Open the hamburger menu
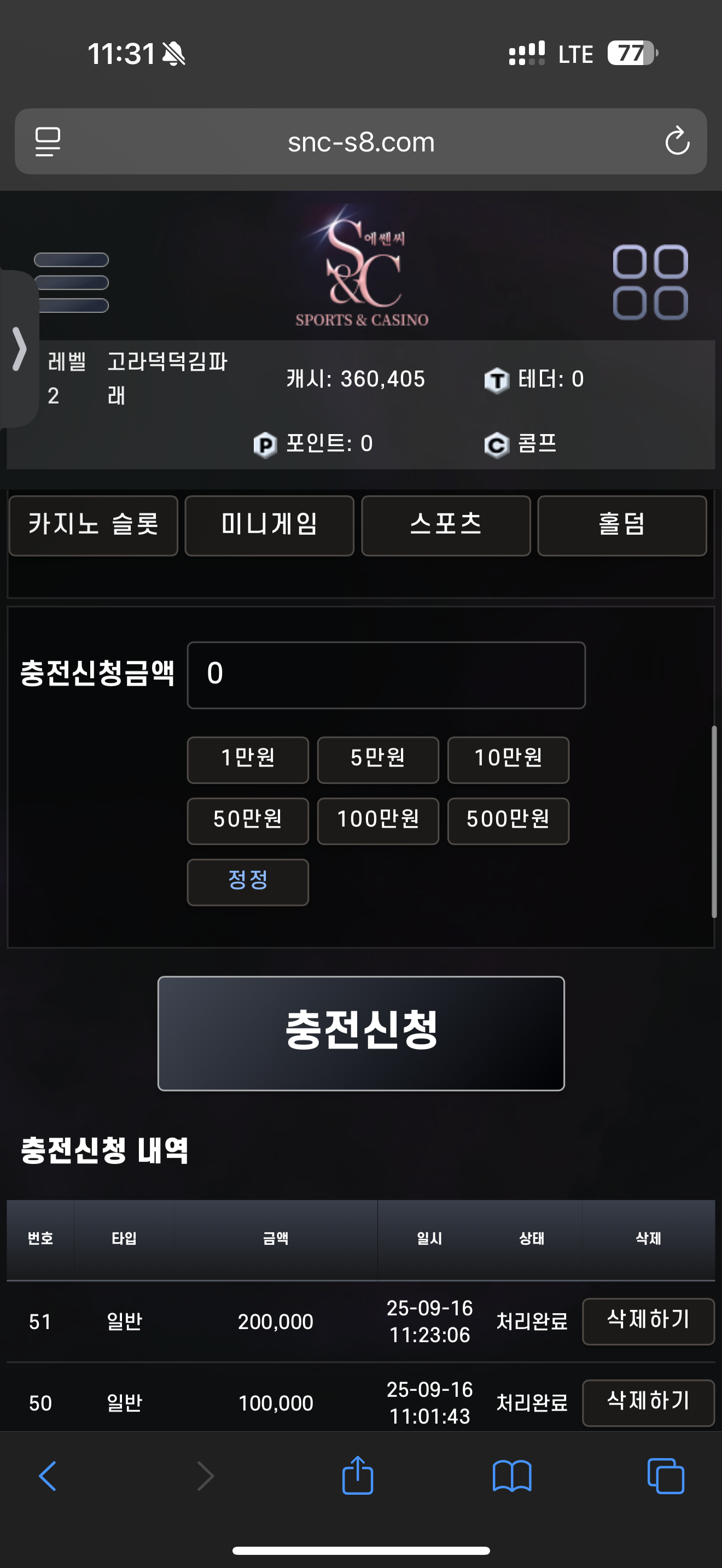The image size is (722, 1568). (71, 283)
